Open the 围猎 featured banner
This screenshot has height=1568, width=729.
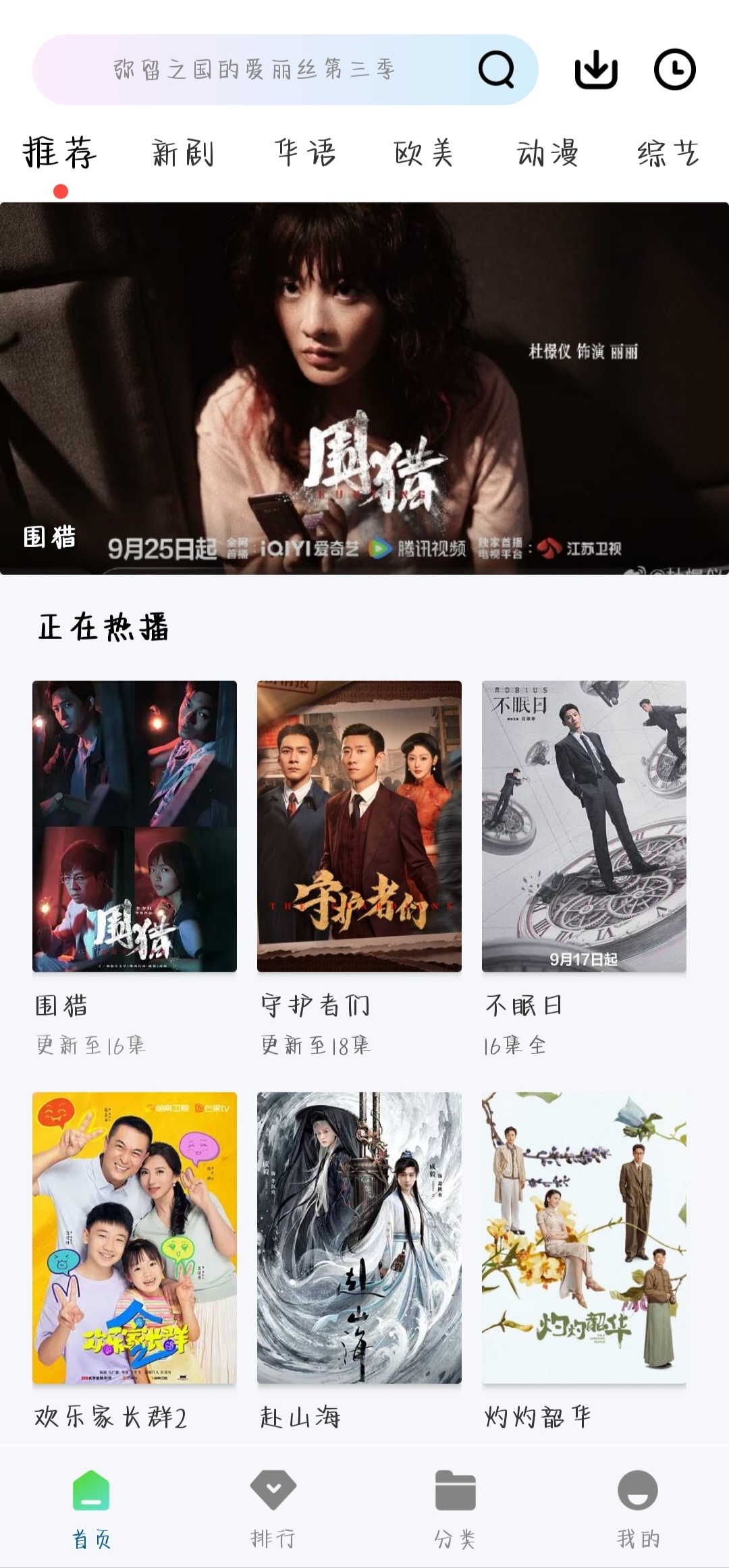(x=364, y=388)
